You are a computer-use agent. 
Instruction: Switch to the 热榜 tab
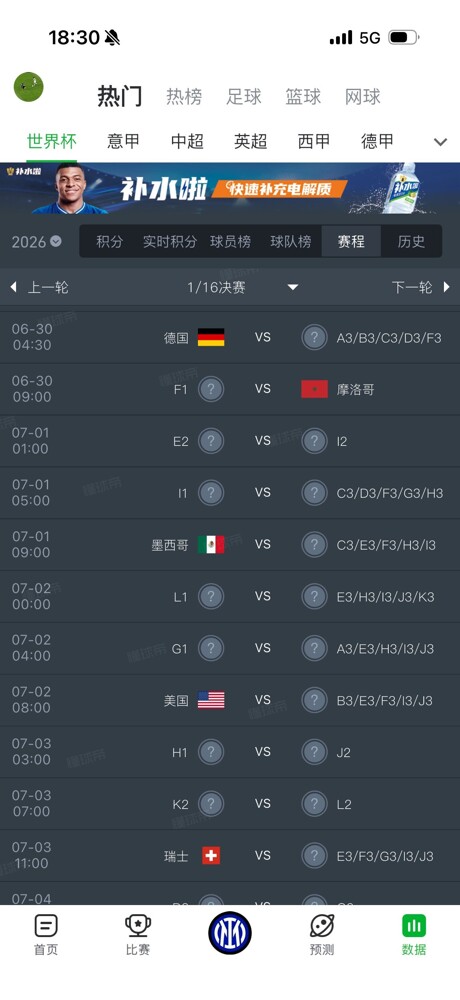pyautogui.click(x=184, y=96)
